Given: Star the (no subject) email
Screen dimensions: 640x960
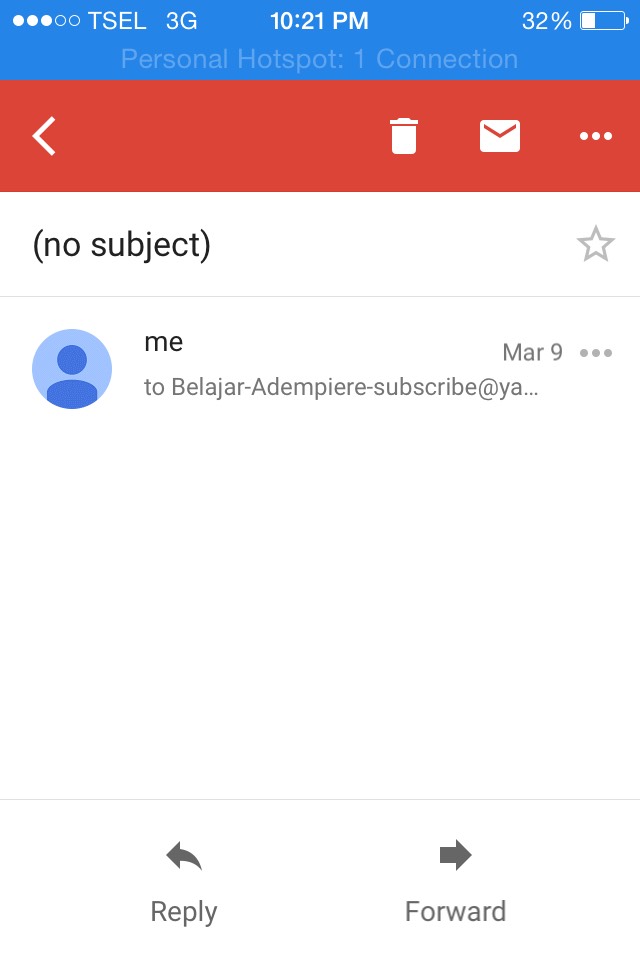Looking at the screenshot, I should [x=596, y=244].
